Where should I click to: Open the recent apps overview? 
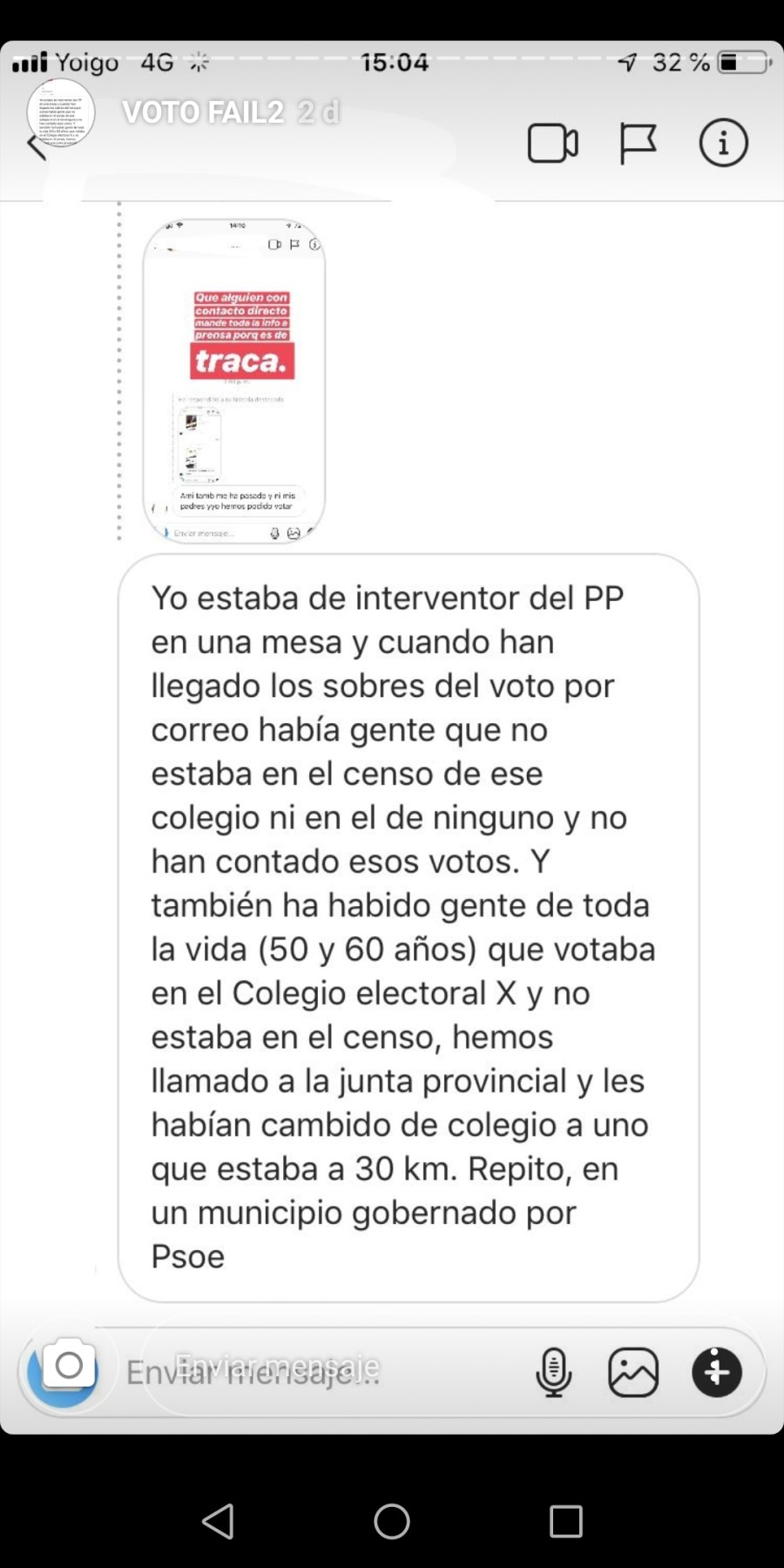[x=565, y=1521]
